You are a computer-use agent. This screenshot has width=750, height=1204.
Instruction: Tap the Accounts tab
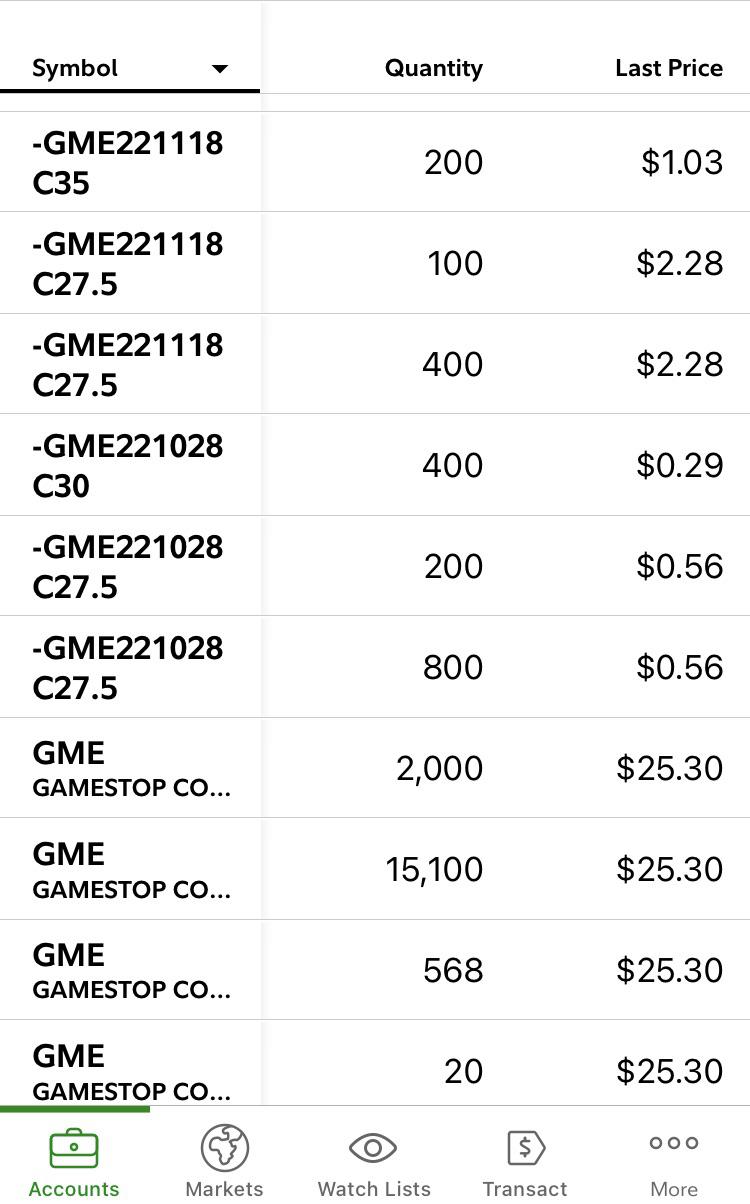coord(74,1160)
